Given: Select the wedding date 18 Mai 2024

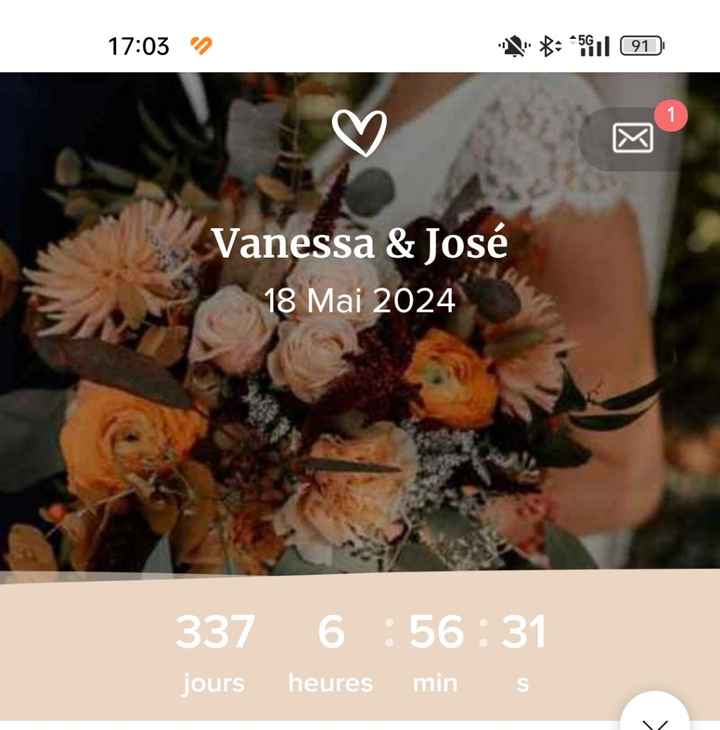Looking at the screenshot, I should click(x=360, y=299).
